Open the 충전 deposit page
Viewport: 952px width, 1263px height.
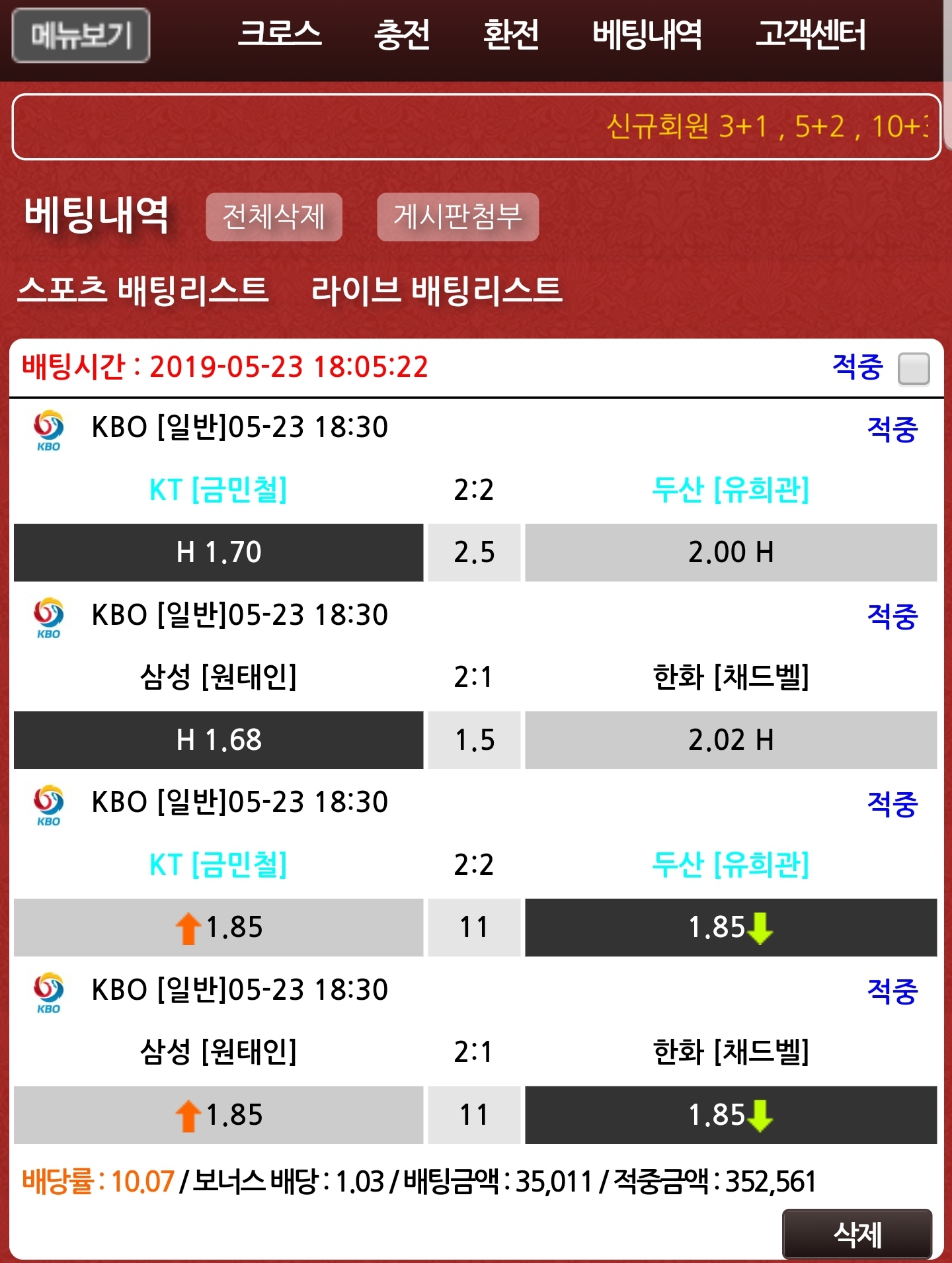[402, 34]
